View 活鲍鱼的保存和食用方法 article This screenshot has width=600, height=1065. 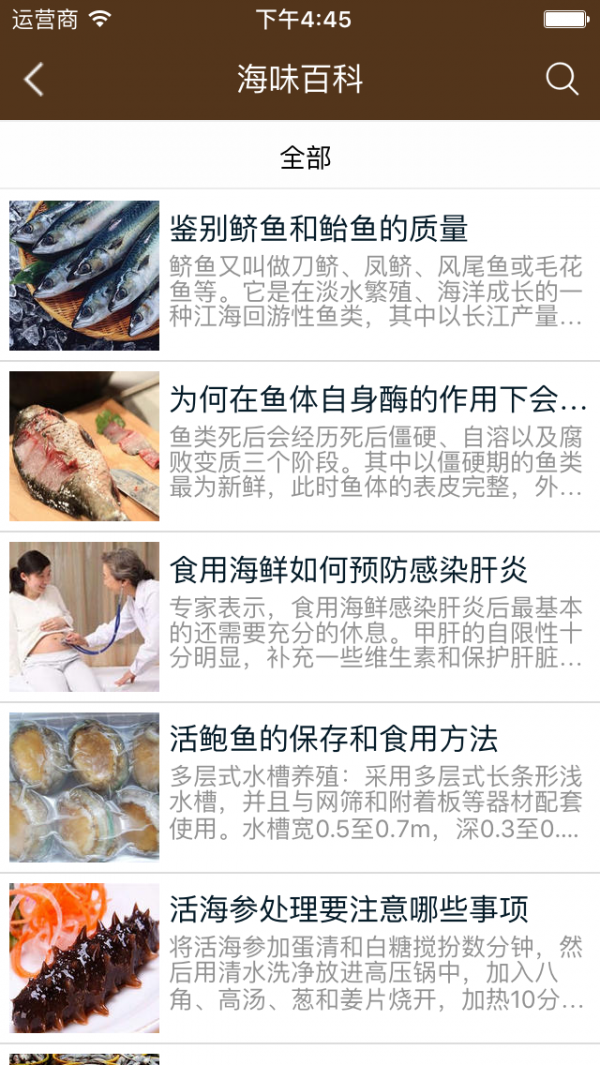[x=333, y=741]
